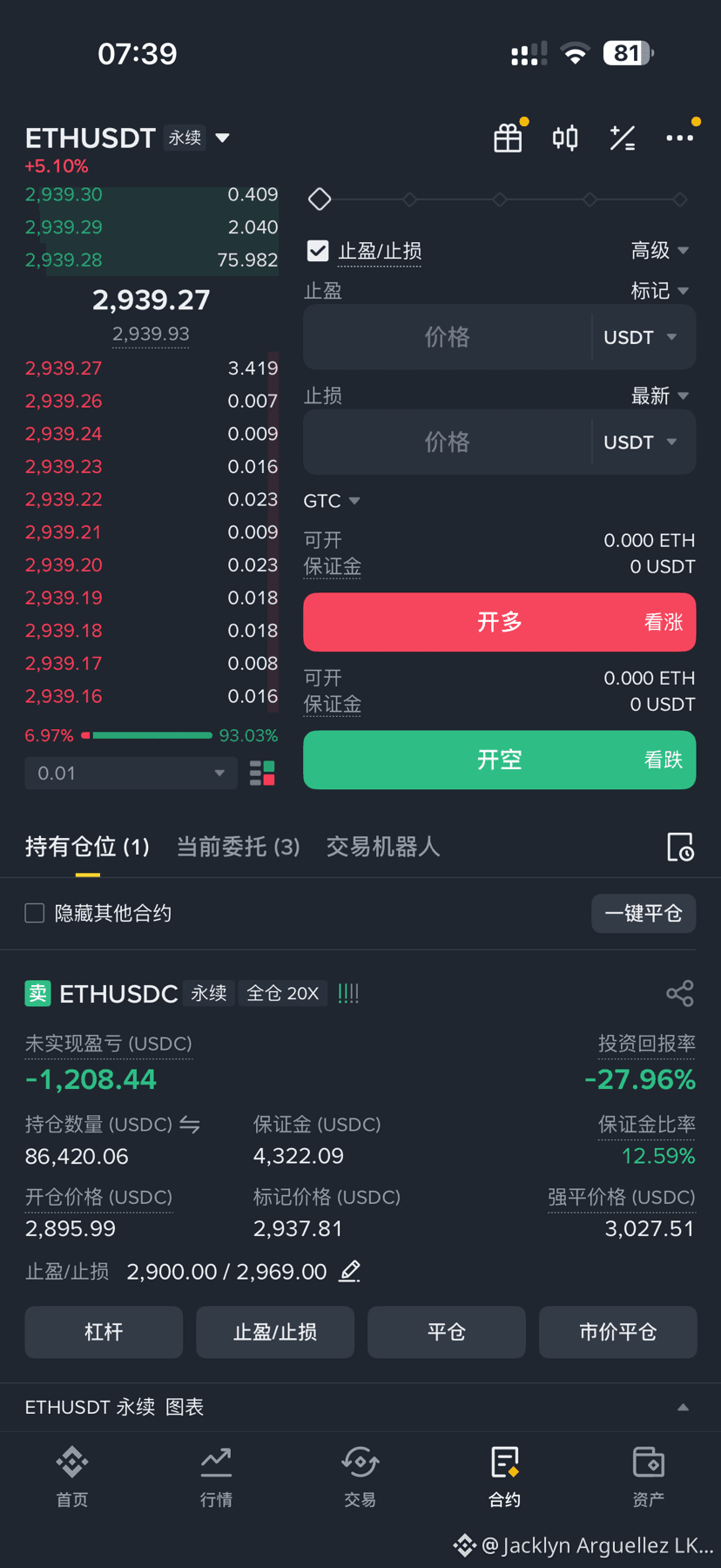Open the gift rewards icon
The image size is (721, 1568).
point(508,138)
